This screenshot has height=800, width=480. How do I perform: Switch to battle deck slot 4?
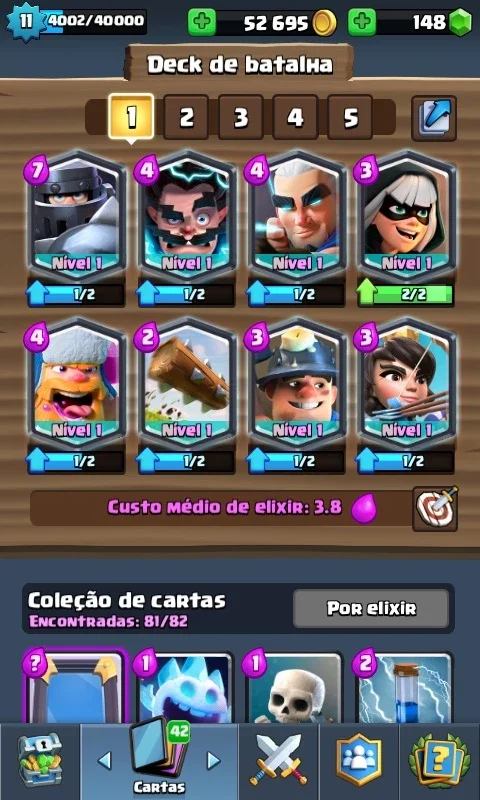[295, 117]
